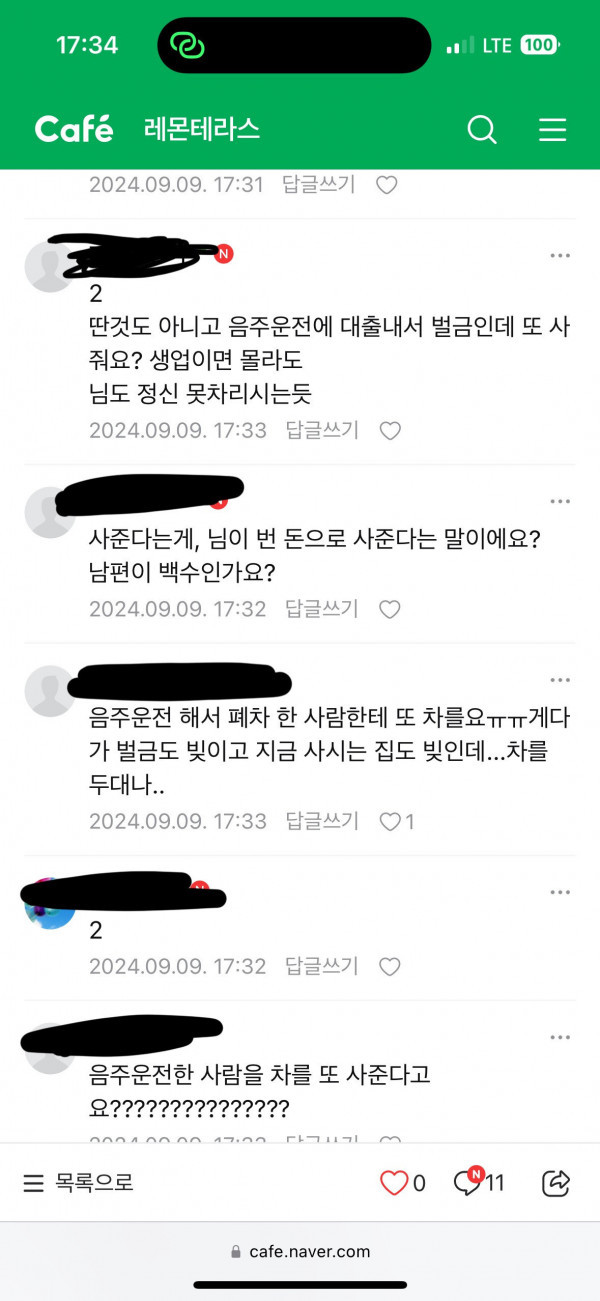Open the hamburger menu in header

[x=552, y=129]
